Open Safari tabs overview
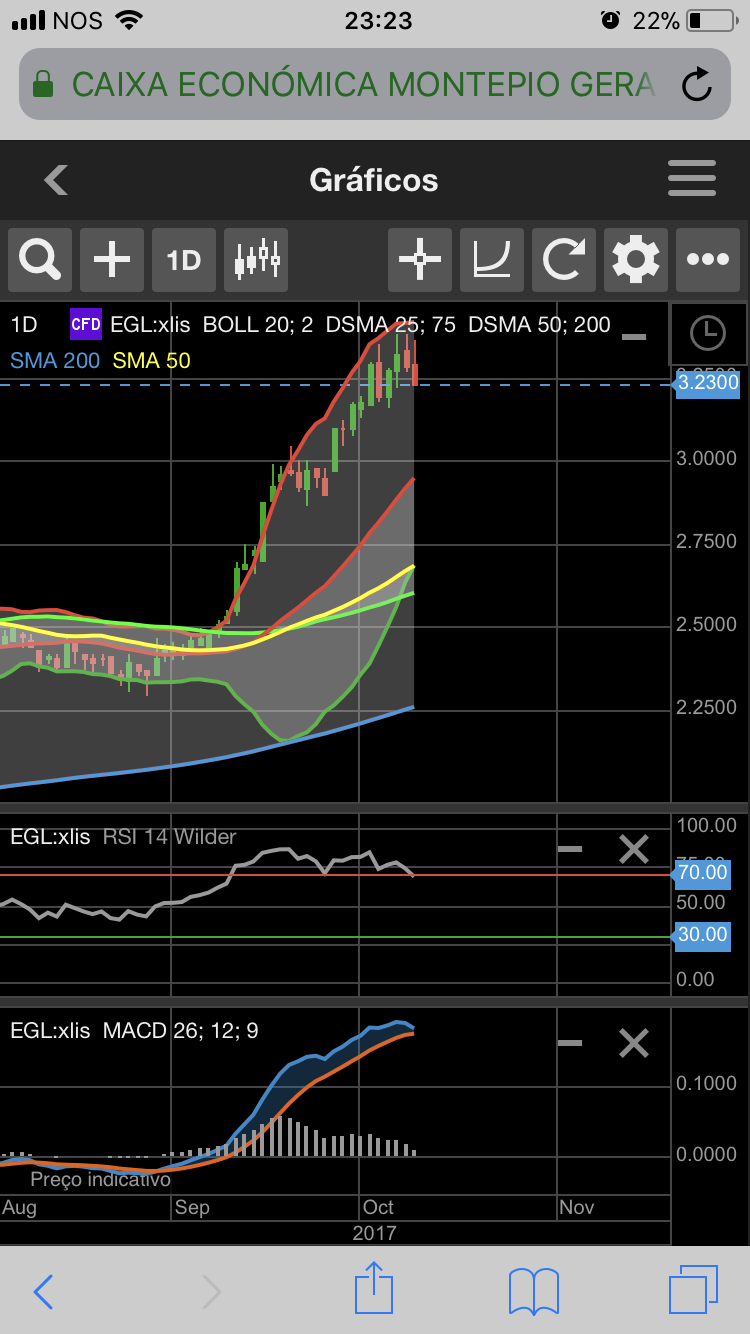Viewport: 750px width, 1334px height. [x=693, y=1290]
